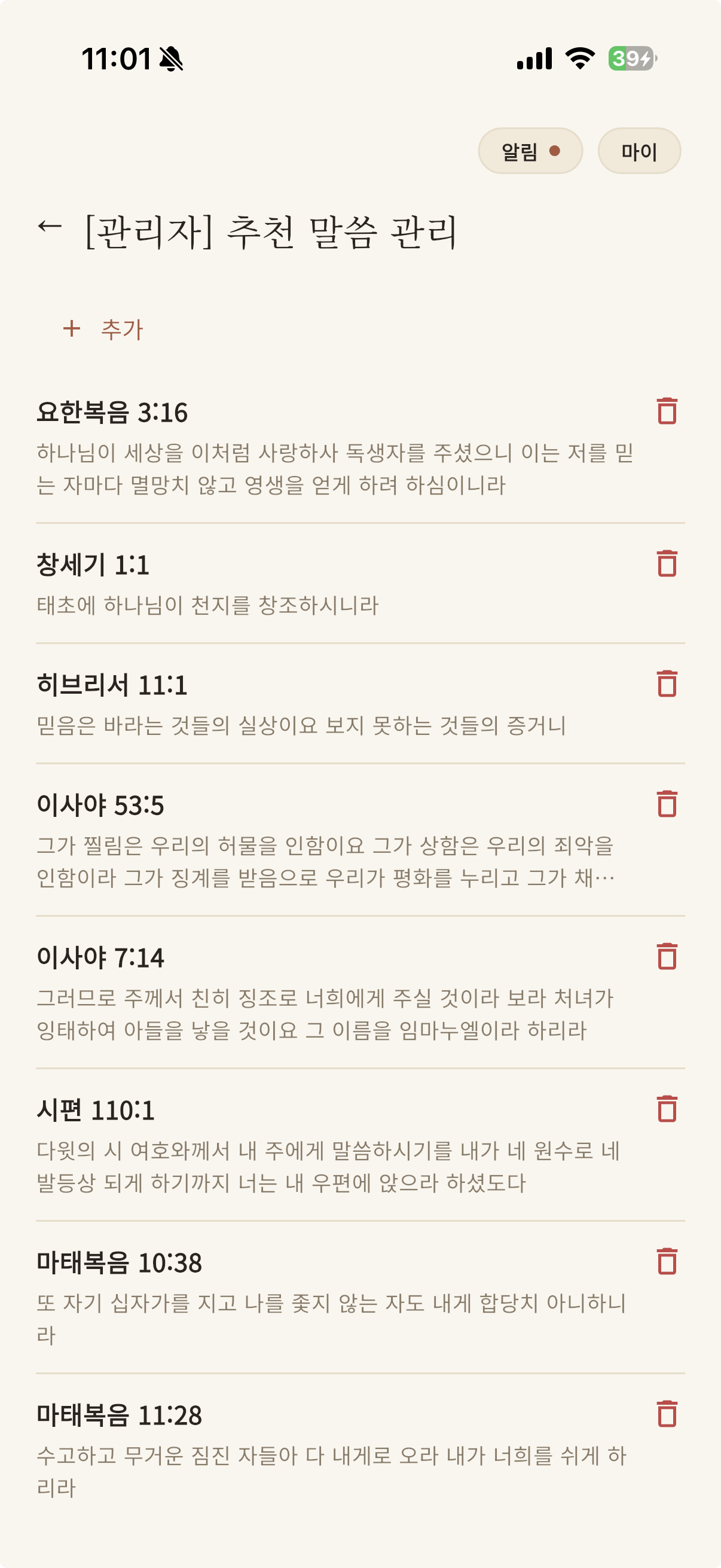This screenshot has height=1568, width=721.
Task: Go back using the arrow
Action: (x=50, y=227)
